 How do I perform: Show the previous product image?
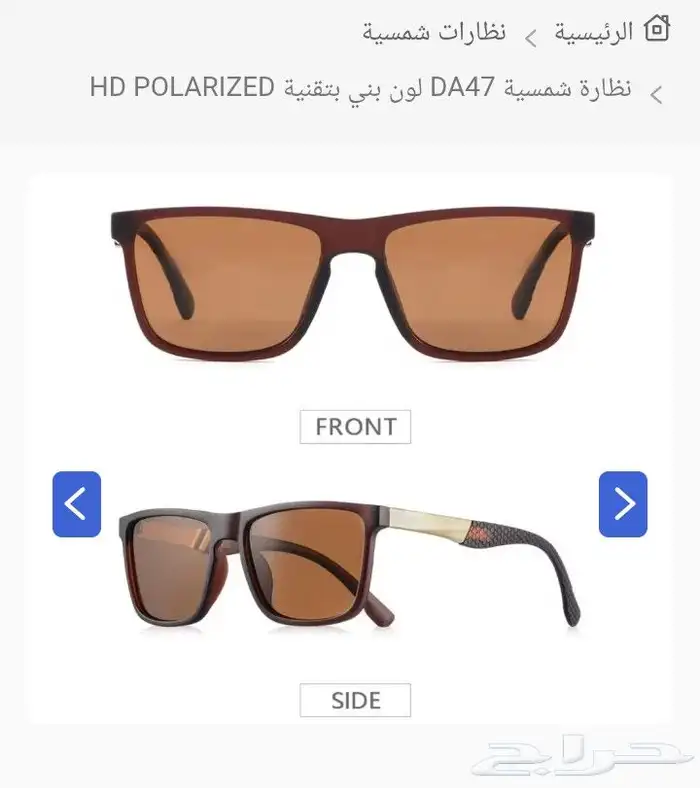(x=77, y=504)
